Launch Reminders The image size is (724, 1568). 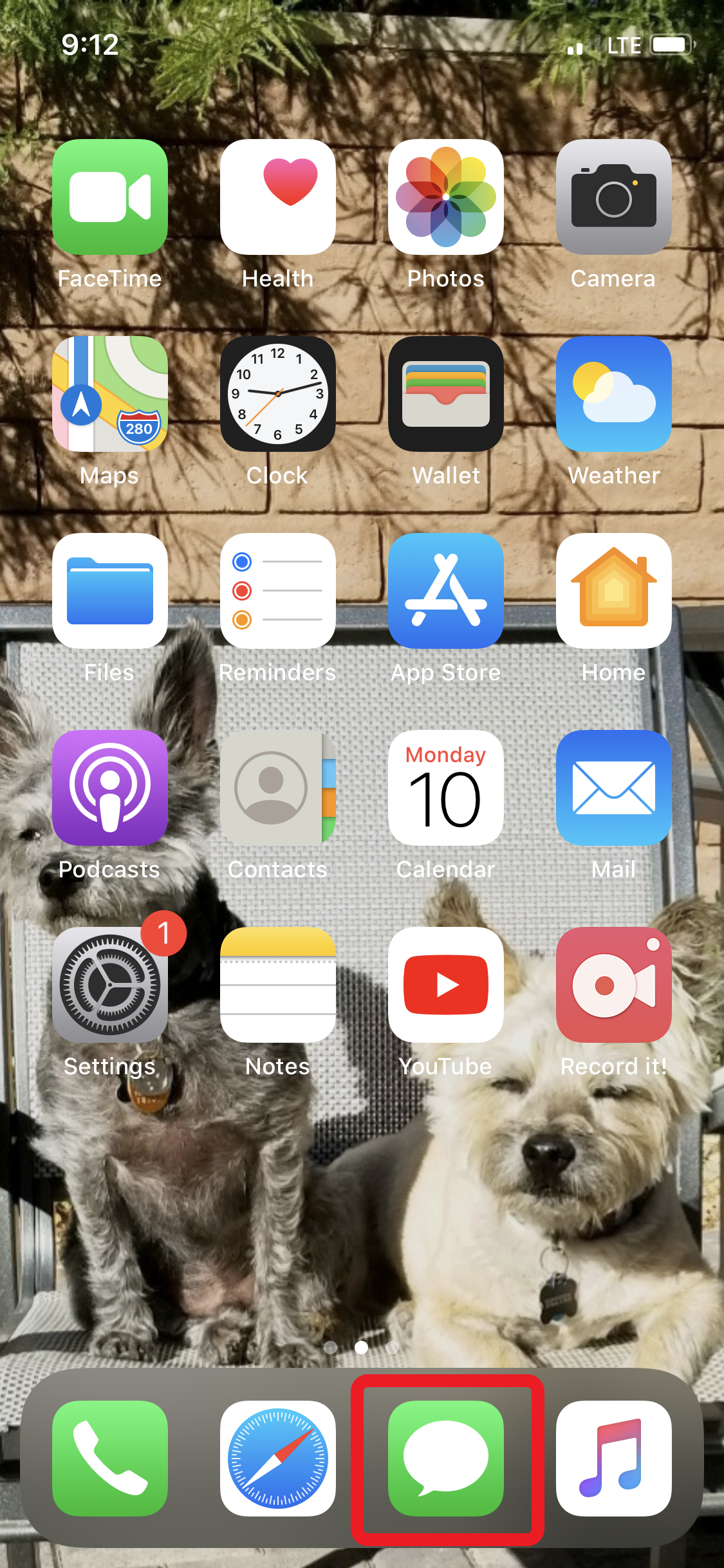[x=278, y=591]
